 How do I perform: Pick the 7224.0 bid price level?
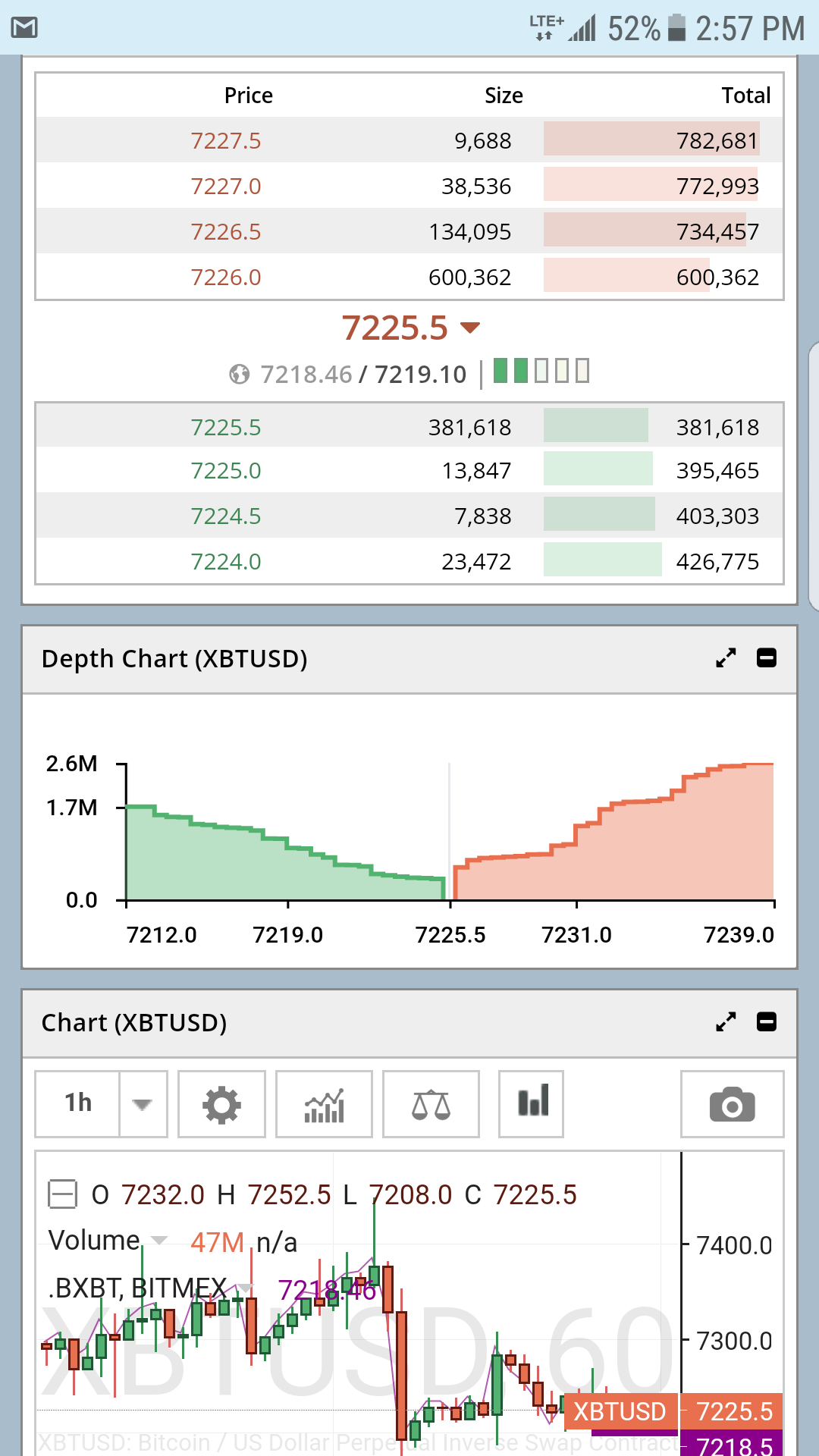point(226,561)
